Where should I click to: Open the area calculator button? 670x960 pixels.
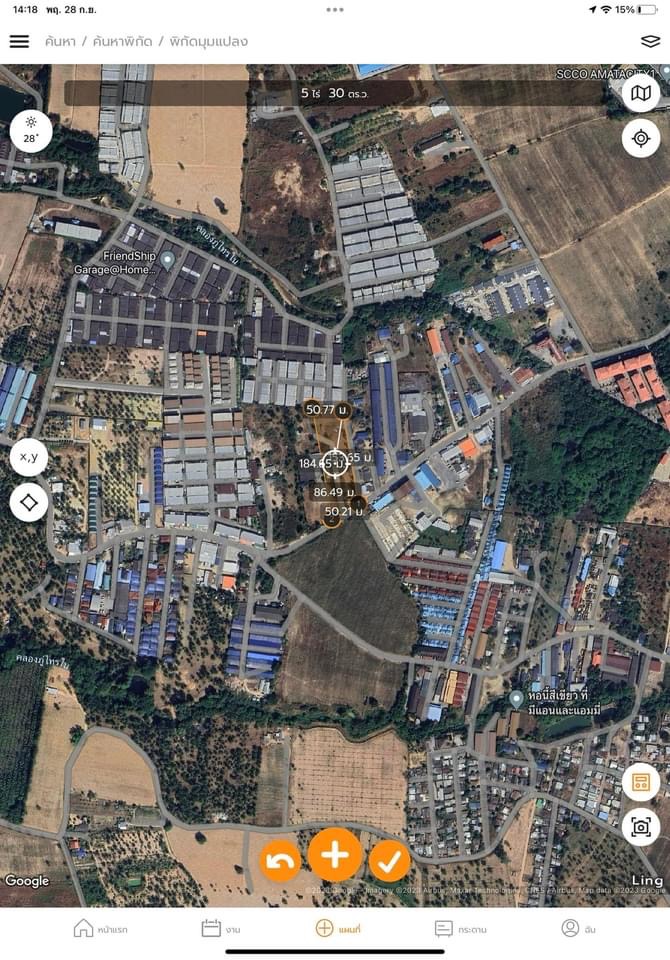pyautogui.click(x=641, y=782)
